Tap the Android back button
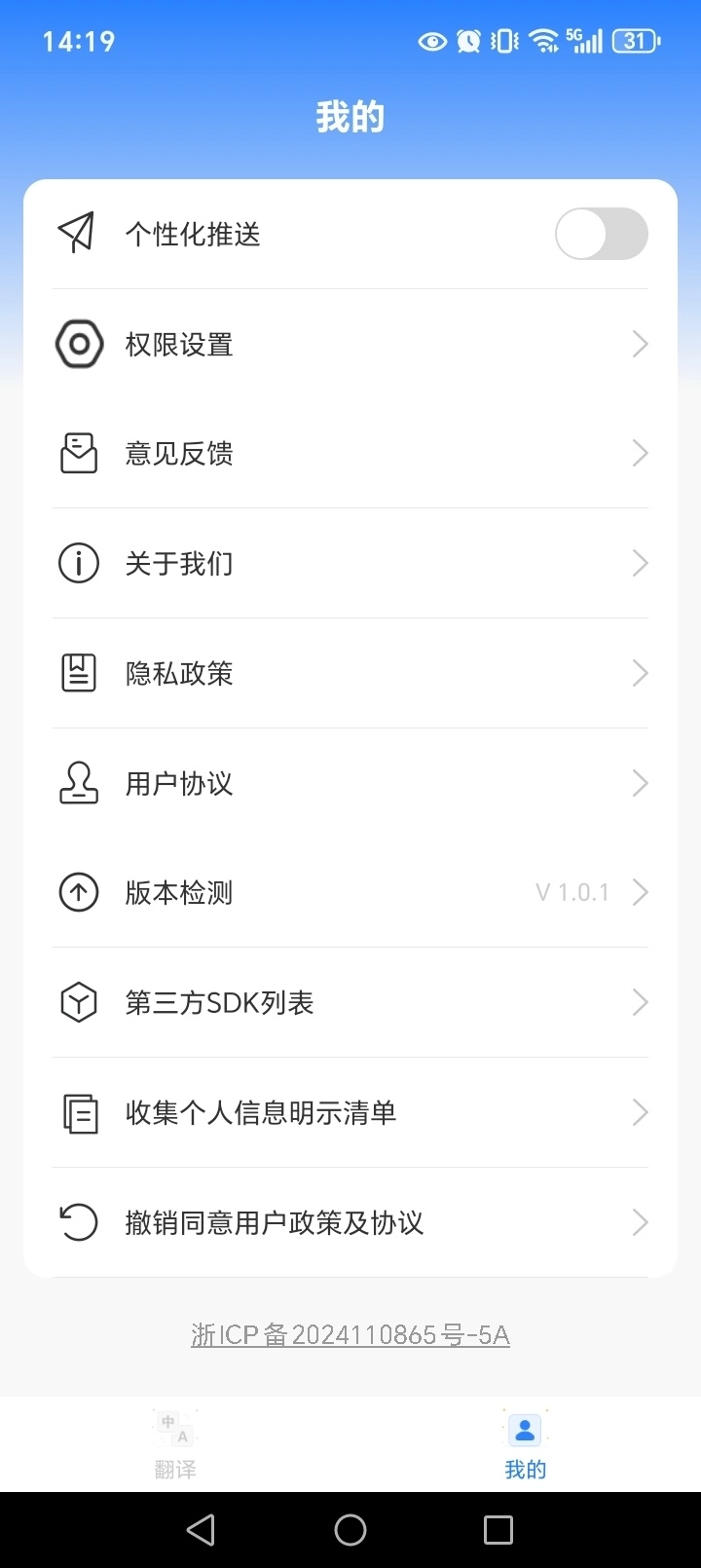This screenshot has height=1568, width=701. [201, 1529]
